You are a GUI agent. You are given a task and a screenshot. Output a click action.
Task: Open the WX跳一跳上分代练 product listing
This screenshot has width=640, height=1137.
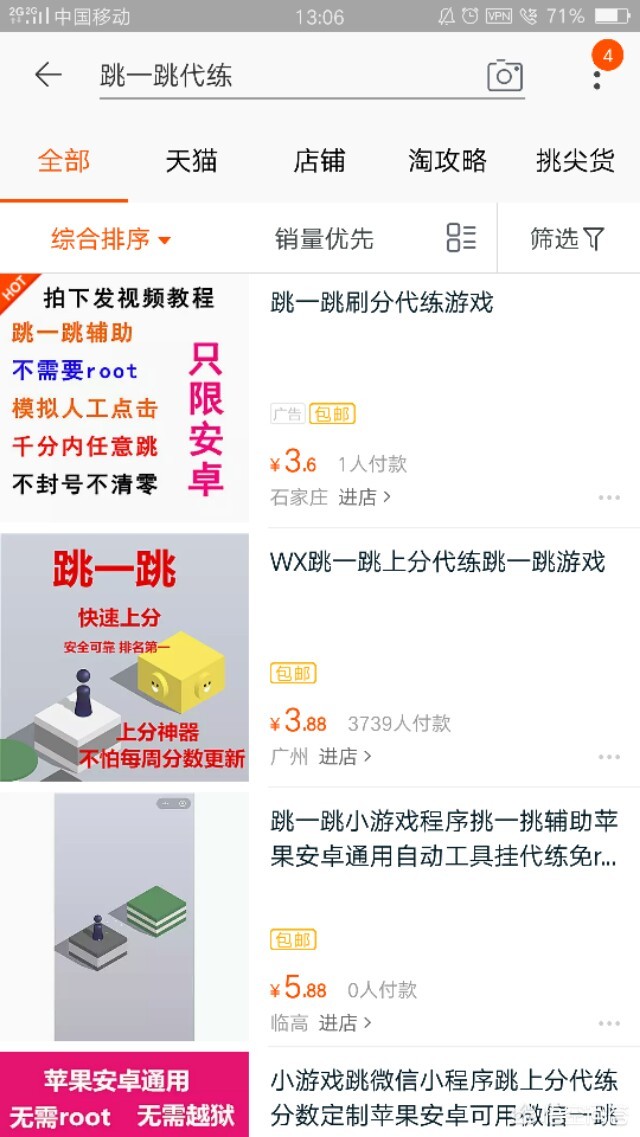coord(437,562)
